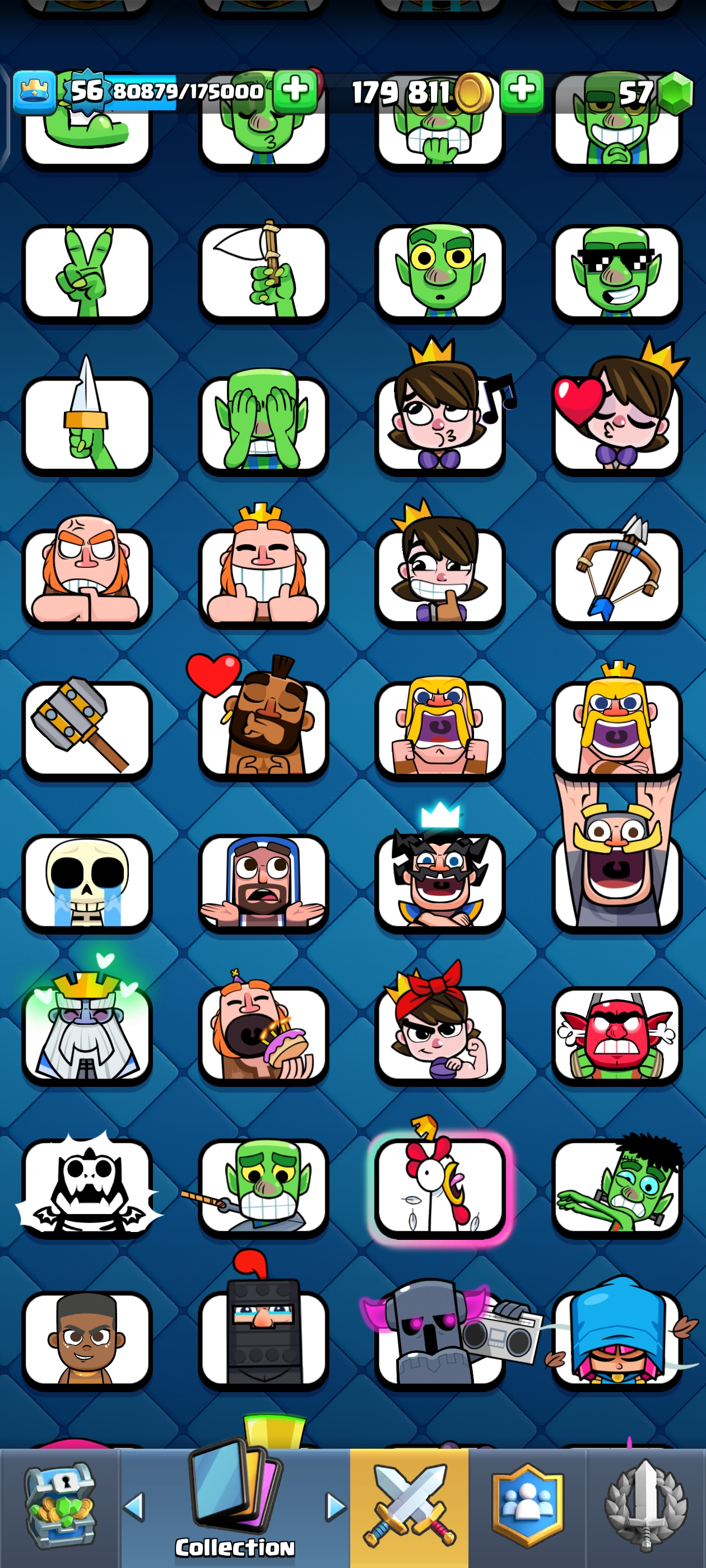Select the crossbow emote
Viewport: 706px width, 1568px height.
point(616,577)
